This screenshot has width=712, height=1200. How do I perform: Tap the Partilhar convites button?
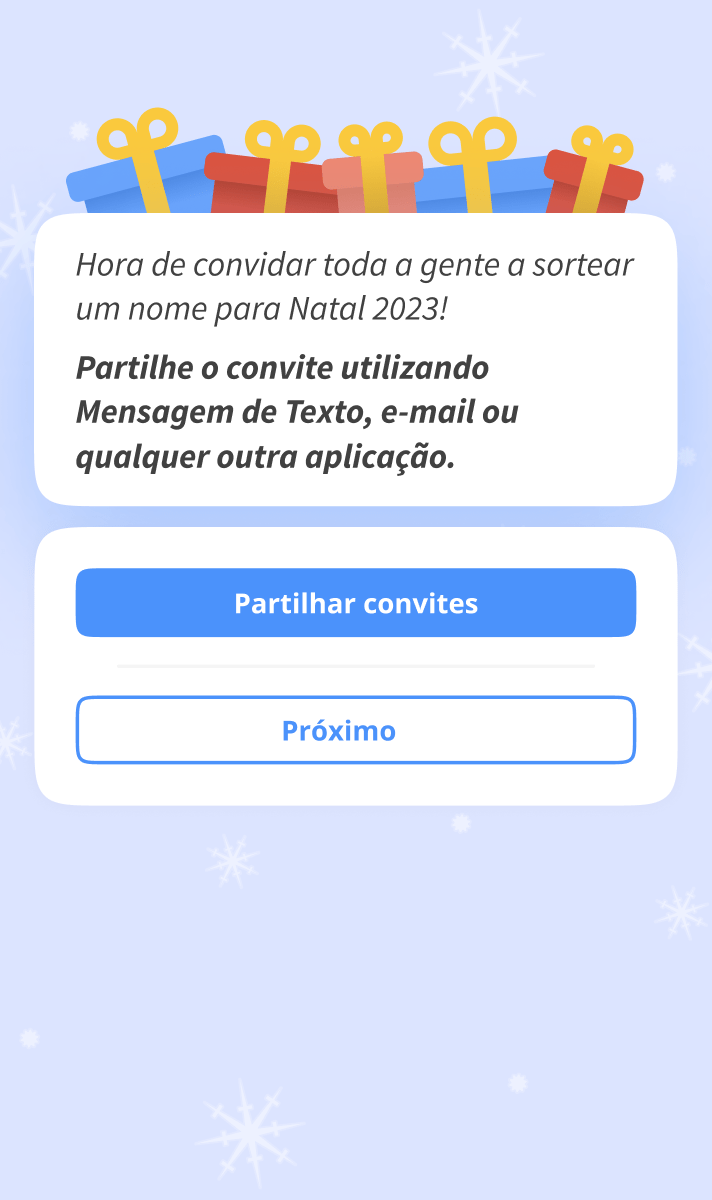[x=356, y=603]
